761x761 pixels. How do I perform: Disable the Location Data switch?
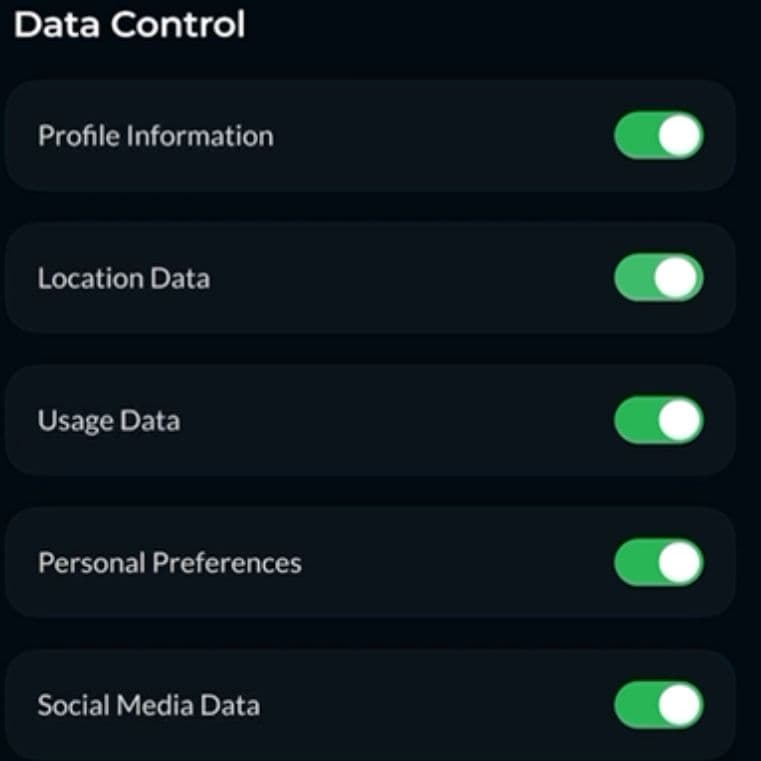[658, 278]
